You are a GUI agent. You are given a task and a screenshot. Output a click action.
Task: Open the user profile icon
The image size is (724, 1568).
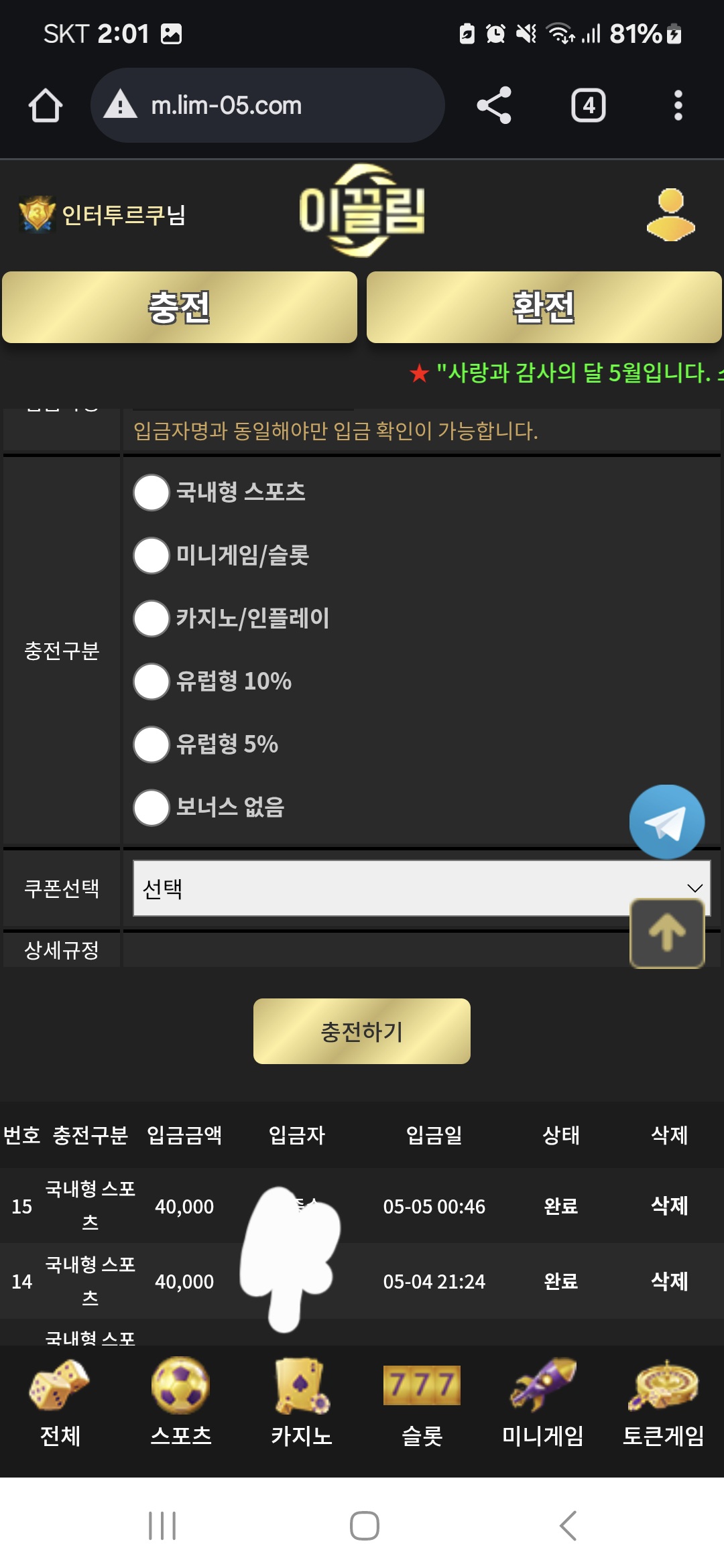(670, 214)
